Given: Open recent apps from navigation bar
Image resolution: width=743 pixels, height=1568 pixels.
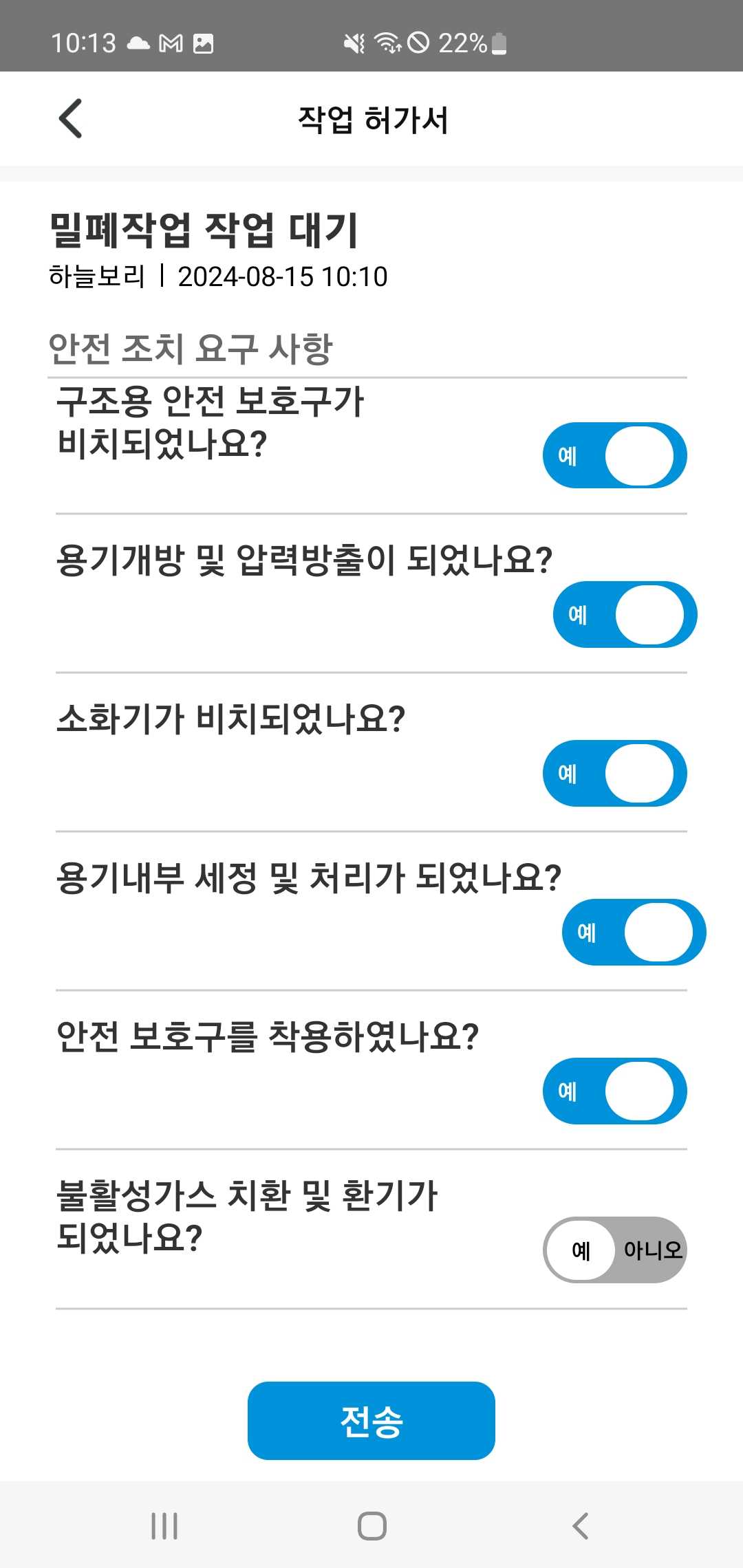Looking at the screenshot, I should [164, 1526].
